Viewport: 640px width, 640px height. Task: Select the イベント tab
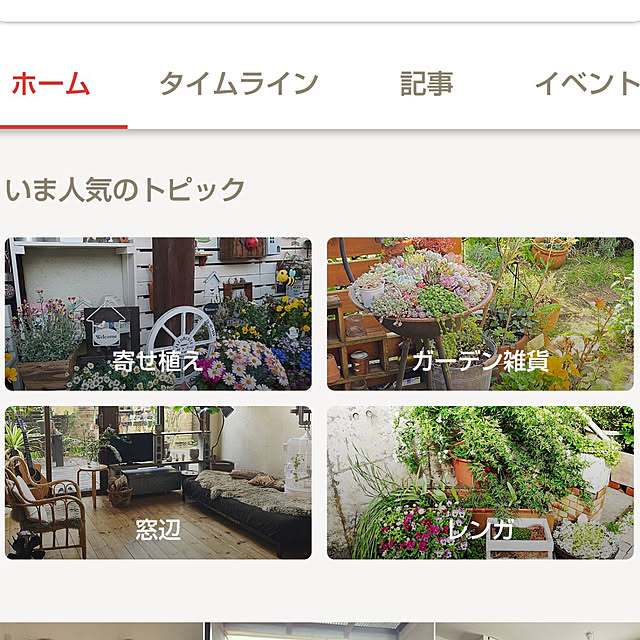[x=586, y=84]
